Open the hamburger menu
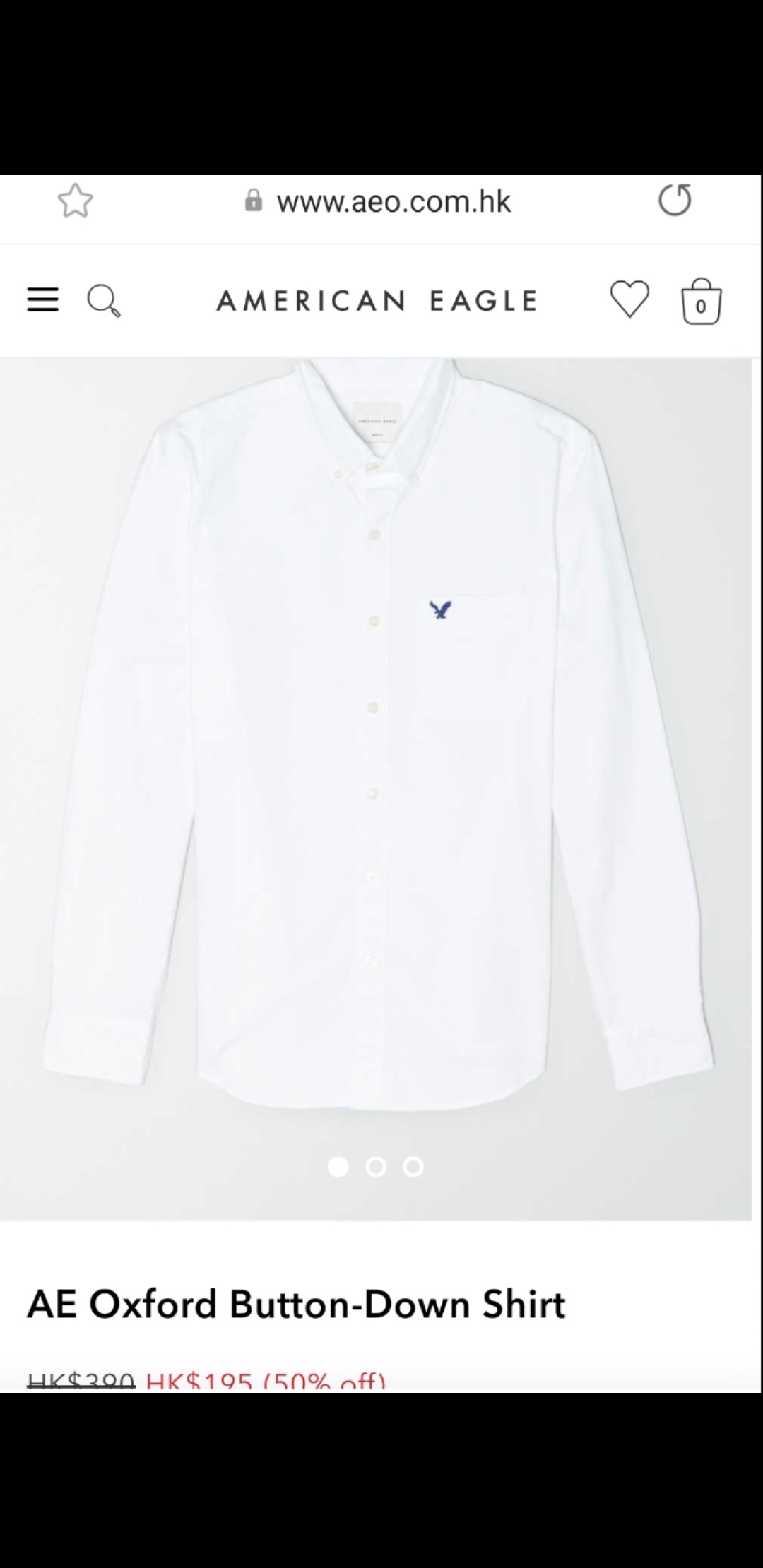763x1568 pixels. coord(43,300)
